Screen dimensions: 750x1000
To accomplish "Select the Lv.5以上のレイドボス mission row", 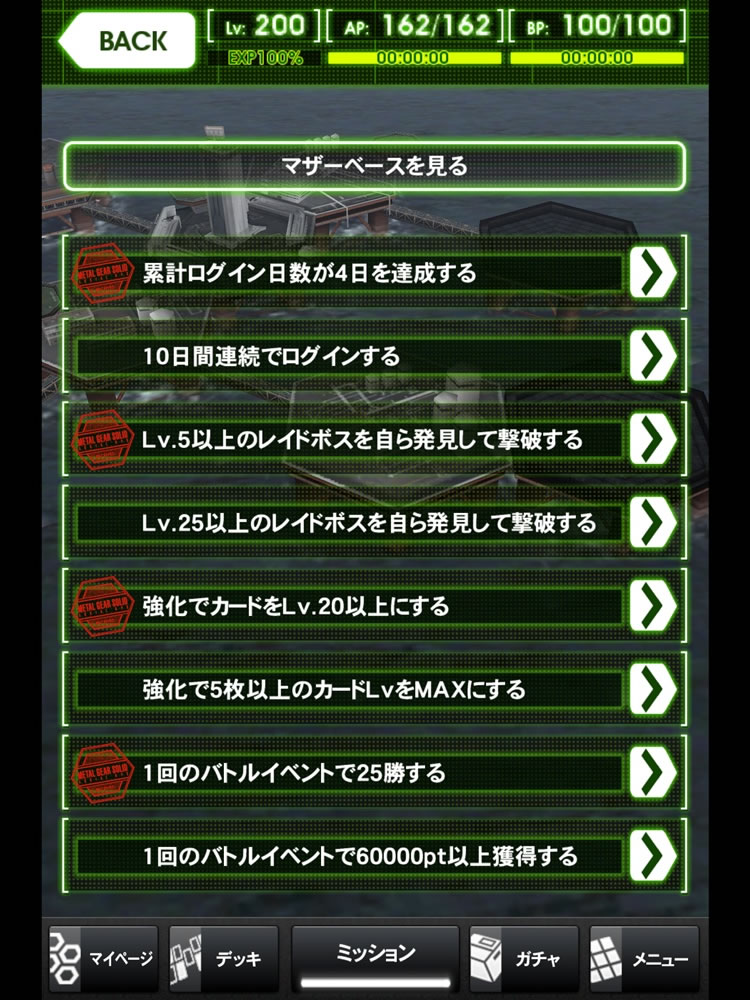I will [x=374, y=439].
